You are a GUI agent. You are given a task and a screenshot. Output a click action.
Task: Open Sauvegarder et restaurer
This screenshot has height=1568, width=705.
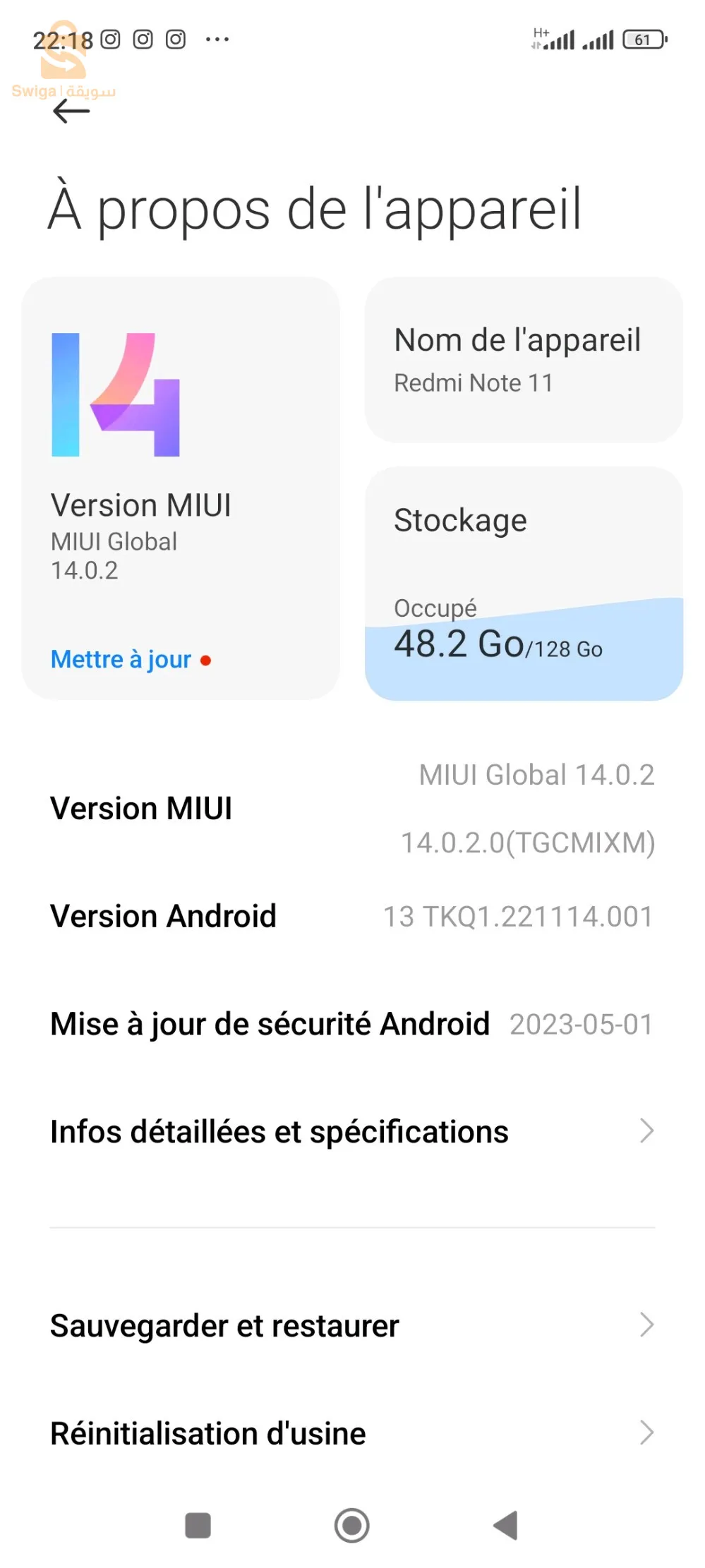pos(351,1325)
